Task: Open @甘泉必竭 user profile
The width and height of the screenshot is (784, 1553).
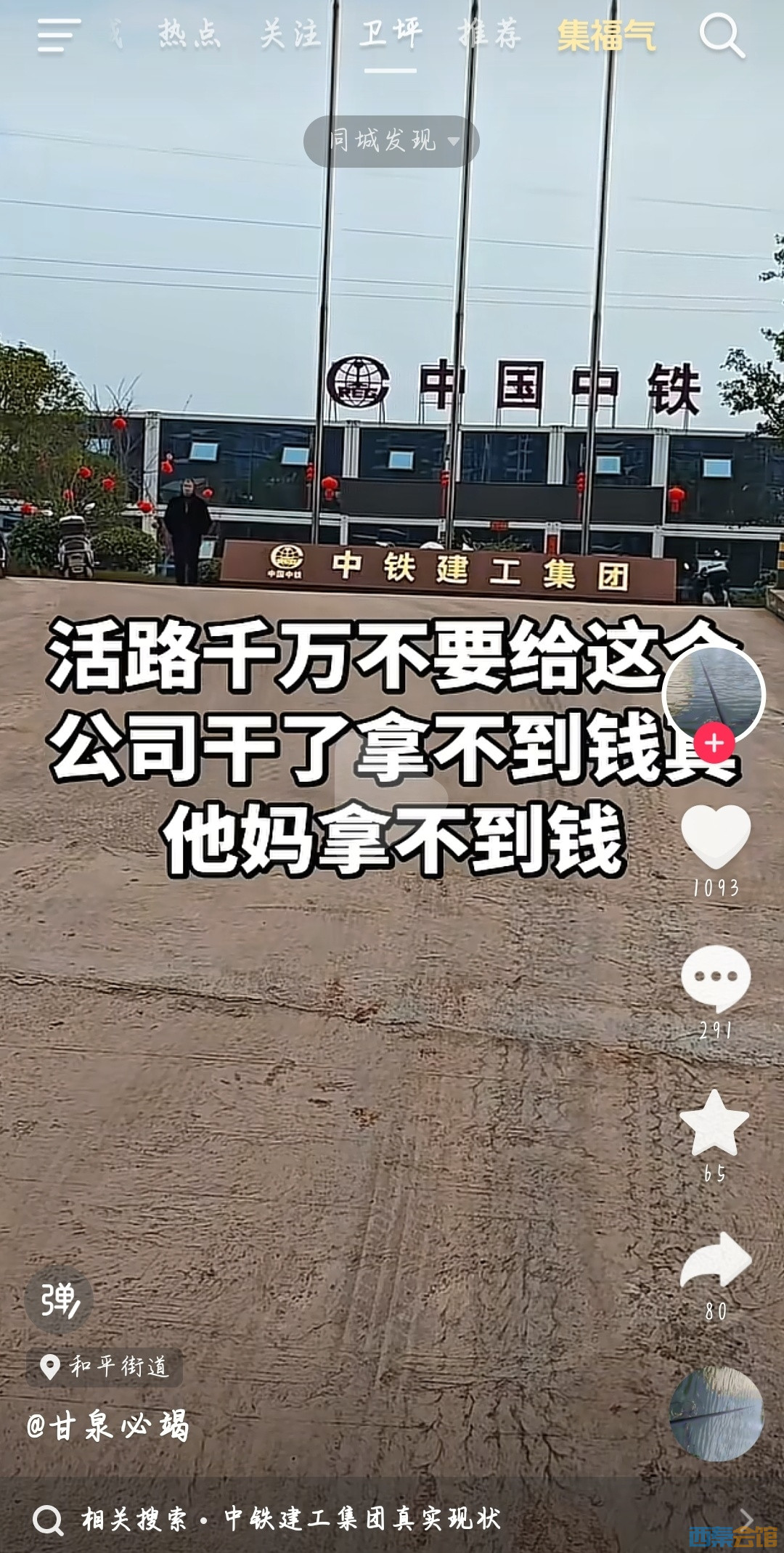Action: 109,1426
